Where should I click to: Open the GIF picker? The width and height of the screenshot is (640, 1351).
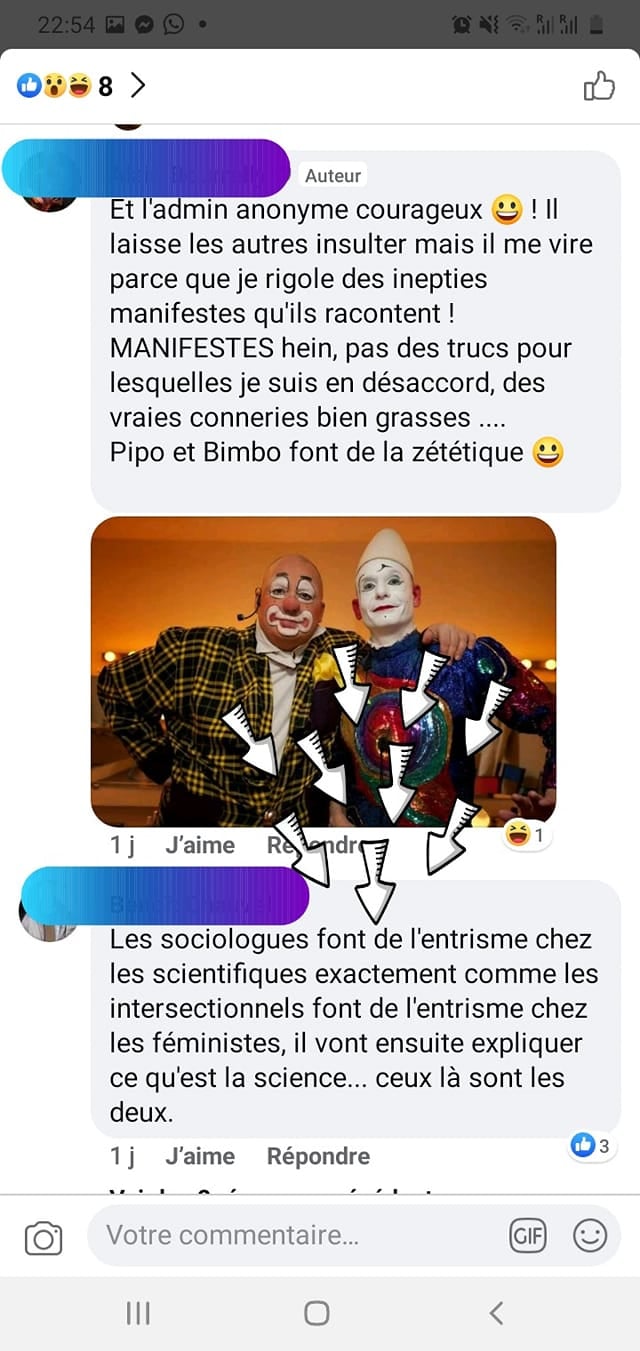point(527,1236)
